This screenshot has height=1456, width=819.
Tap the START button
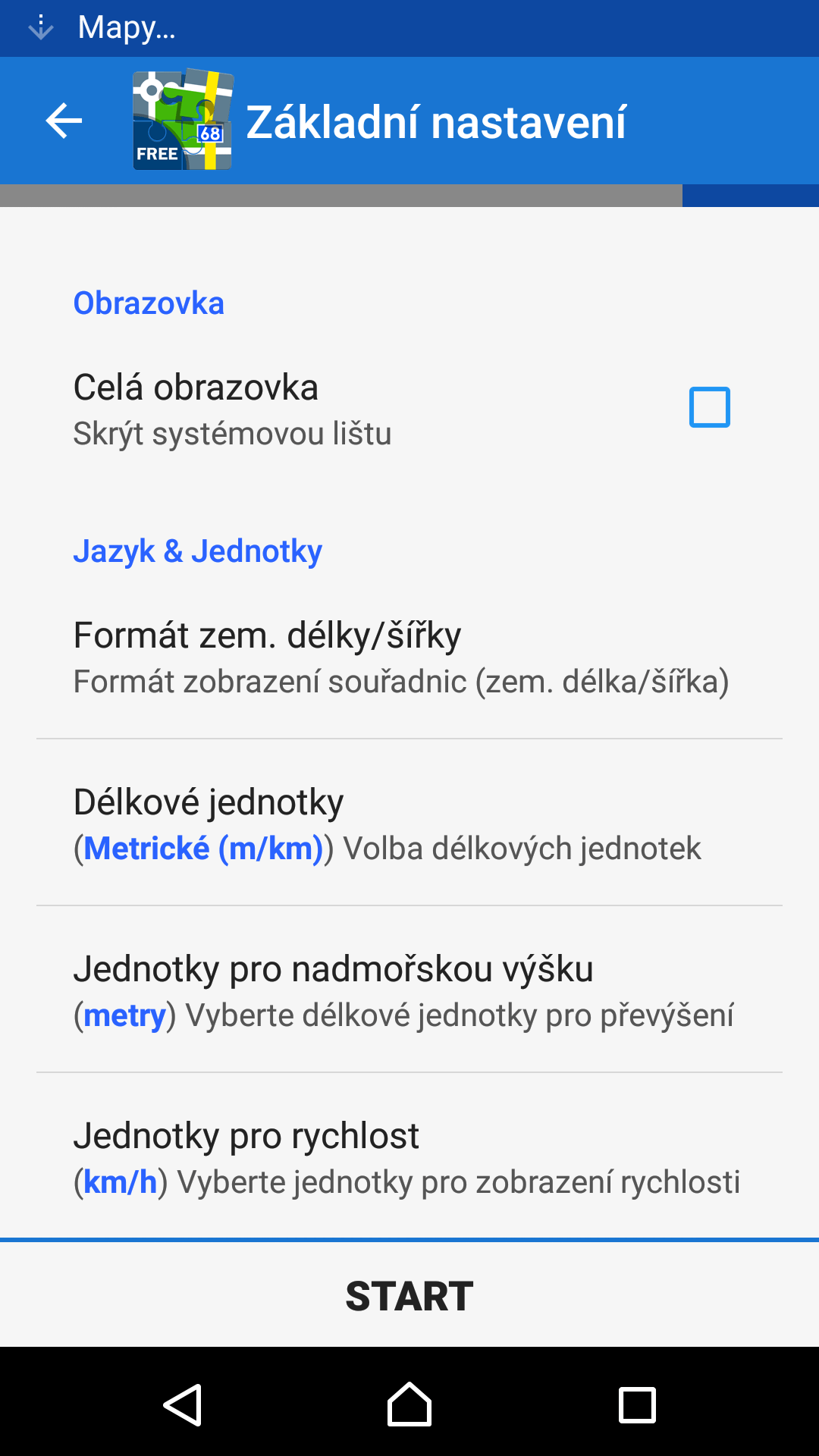409,1295
